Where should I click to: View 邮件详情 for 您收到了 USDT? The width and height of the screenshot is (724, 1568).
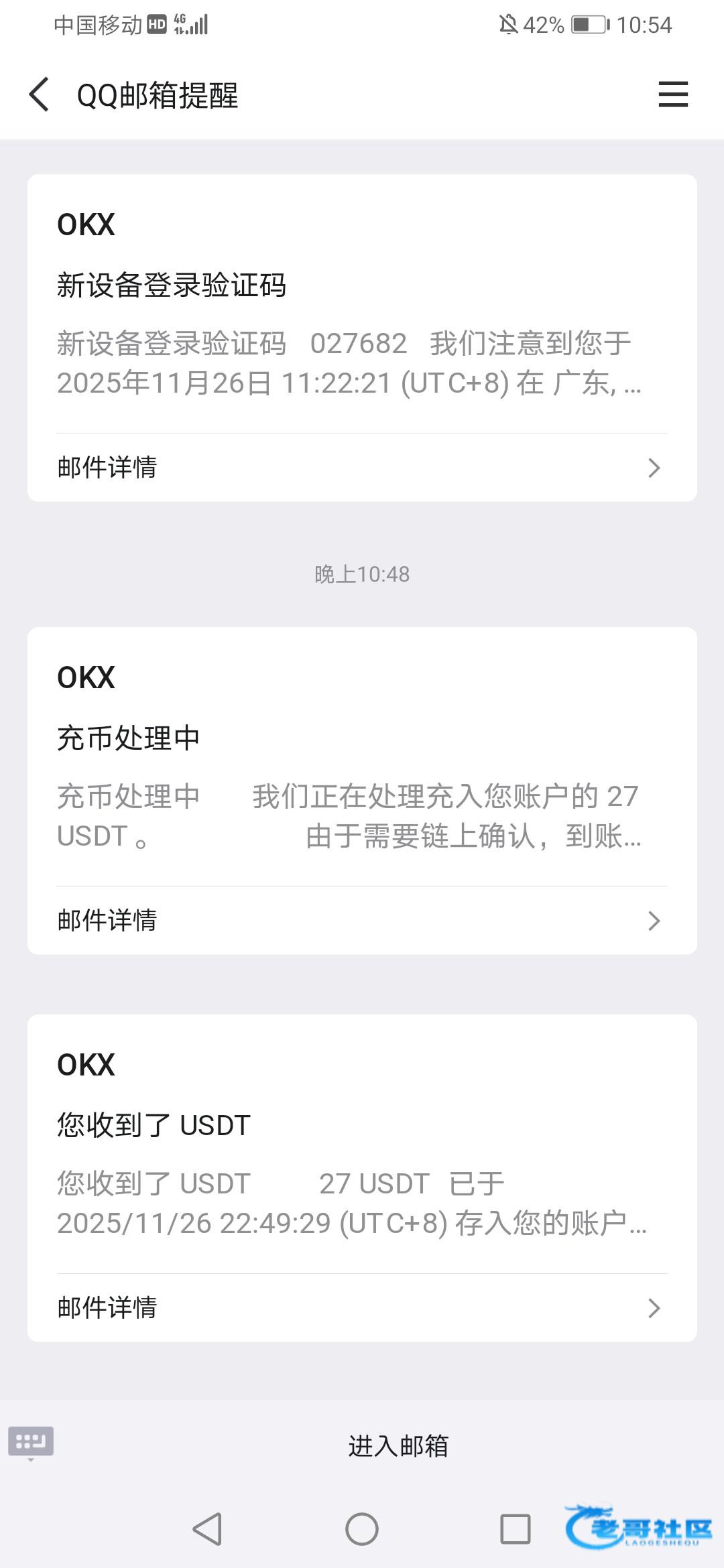coord(362,1307)
